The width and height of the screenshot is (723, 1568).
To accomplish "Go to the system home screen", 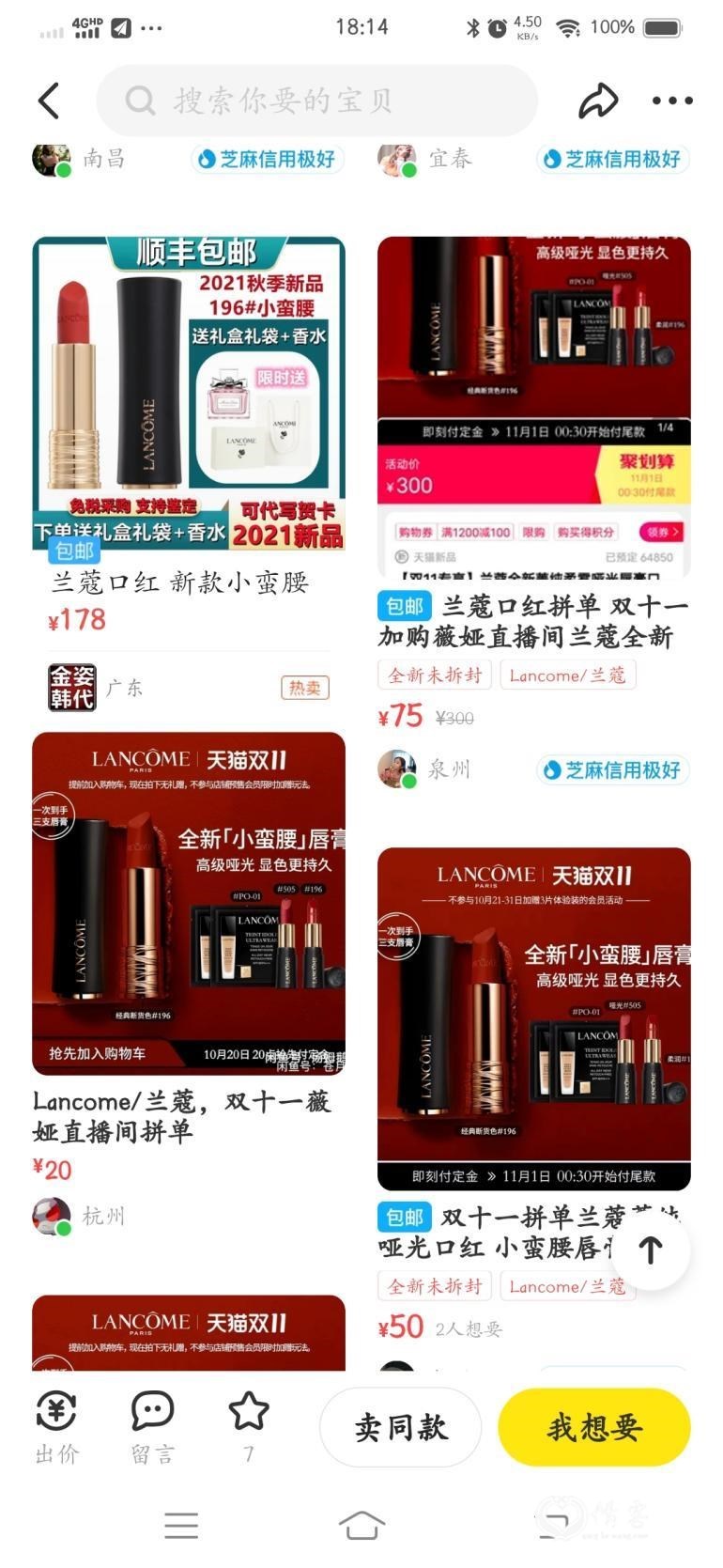I will 361,1525.
